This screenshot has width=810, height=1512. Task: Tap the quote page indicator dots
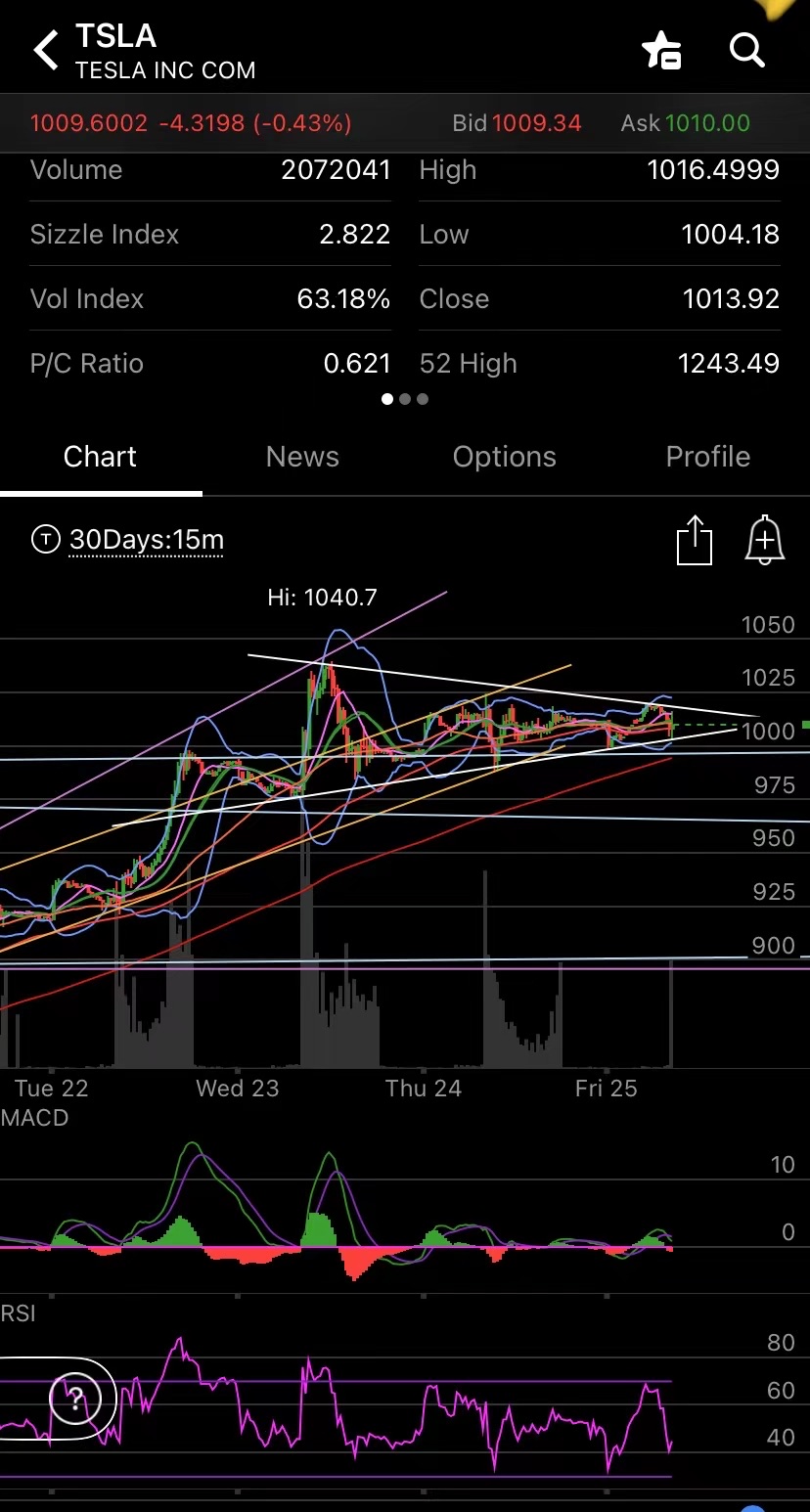coord(405,399)
